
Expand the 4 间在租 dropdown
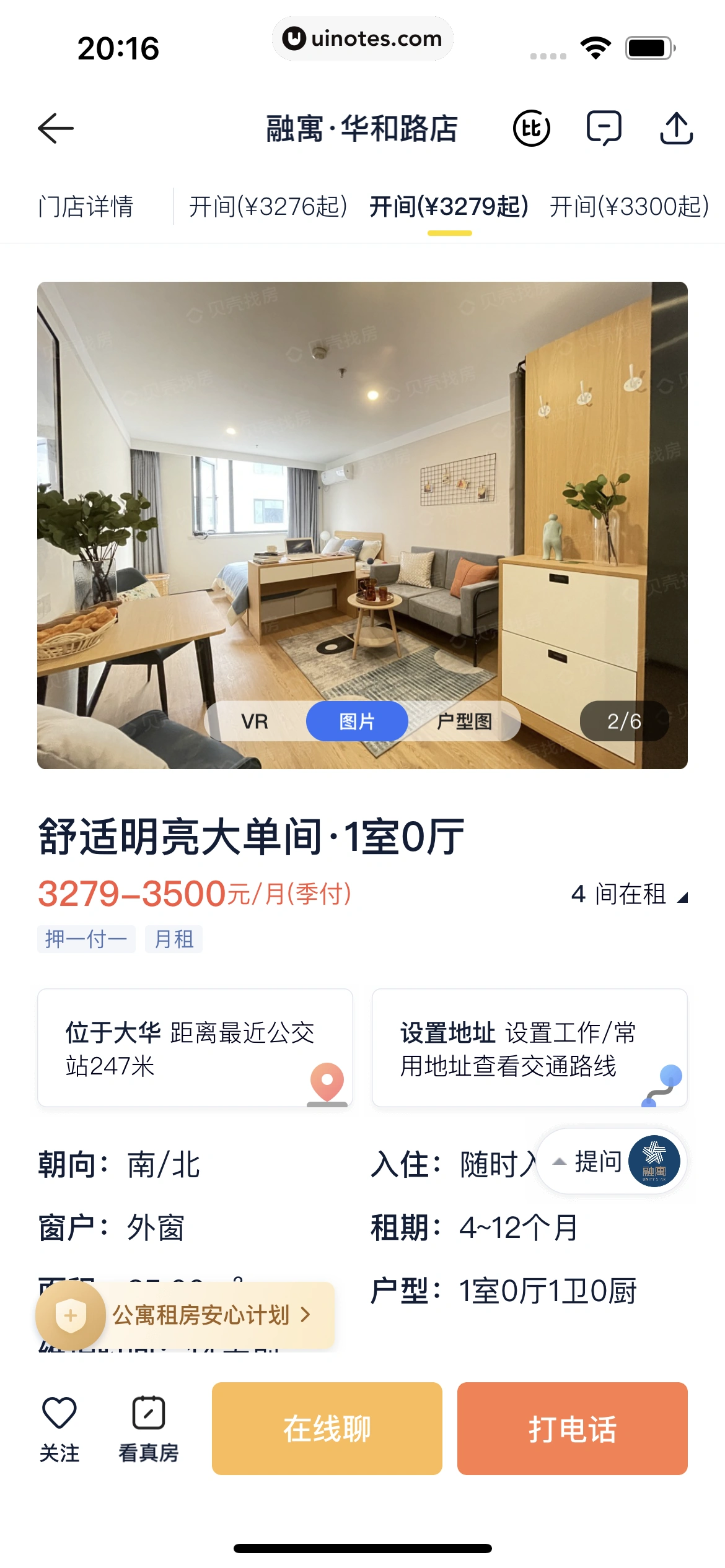coord(629,894)
